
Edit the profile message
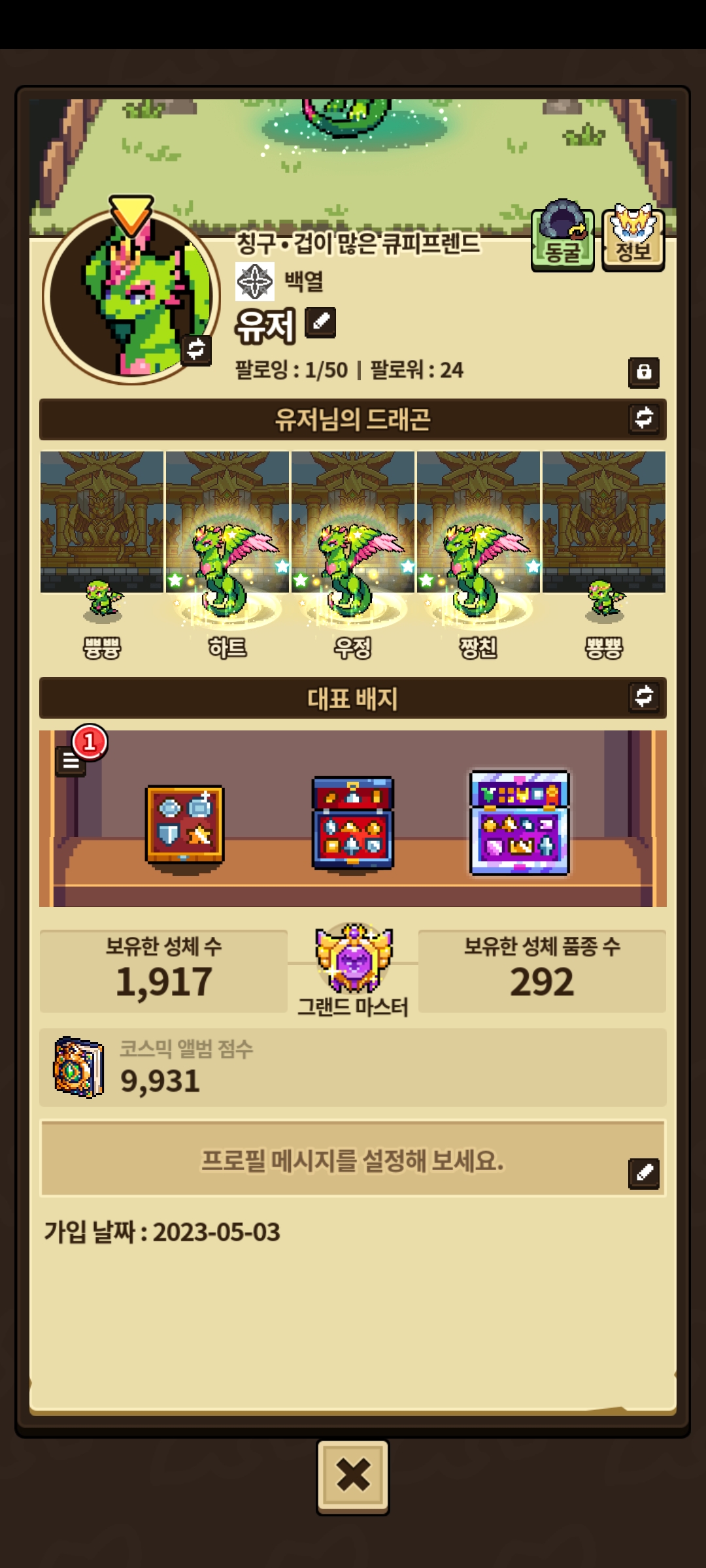click(644, 1173)
